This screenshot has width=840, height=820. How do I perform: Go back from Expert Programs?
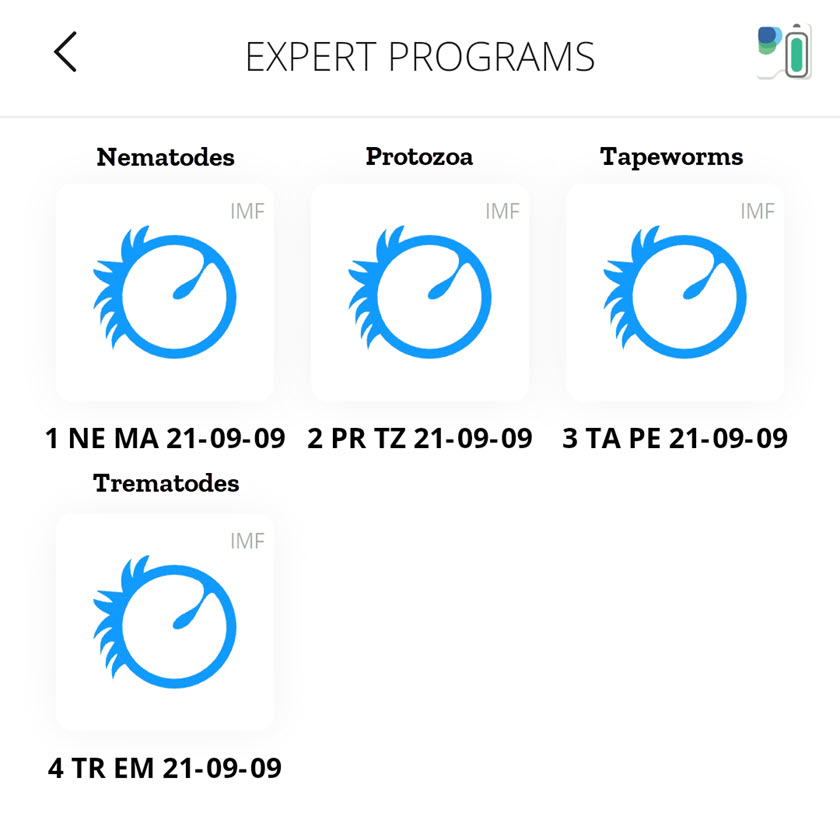[x=65, y=52]
